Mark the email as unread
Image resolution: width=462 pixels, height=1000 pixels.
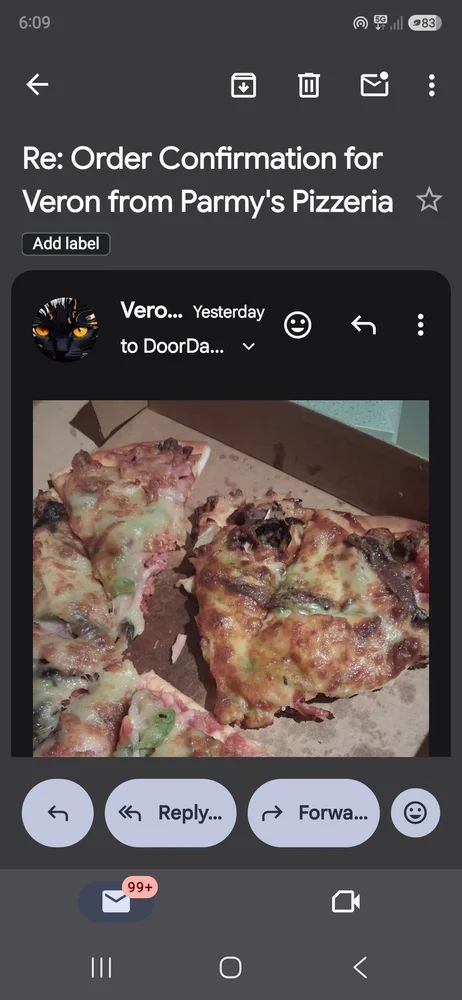[375, 84]
